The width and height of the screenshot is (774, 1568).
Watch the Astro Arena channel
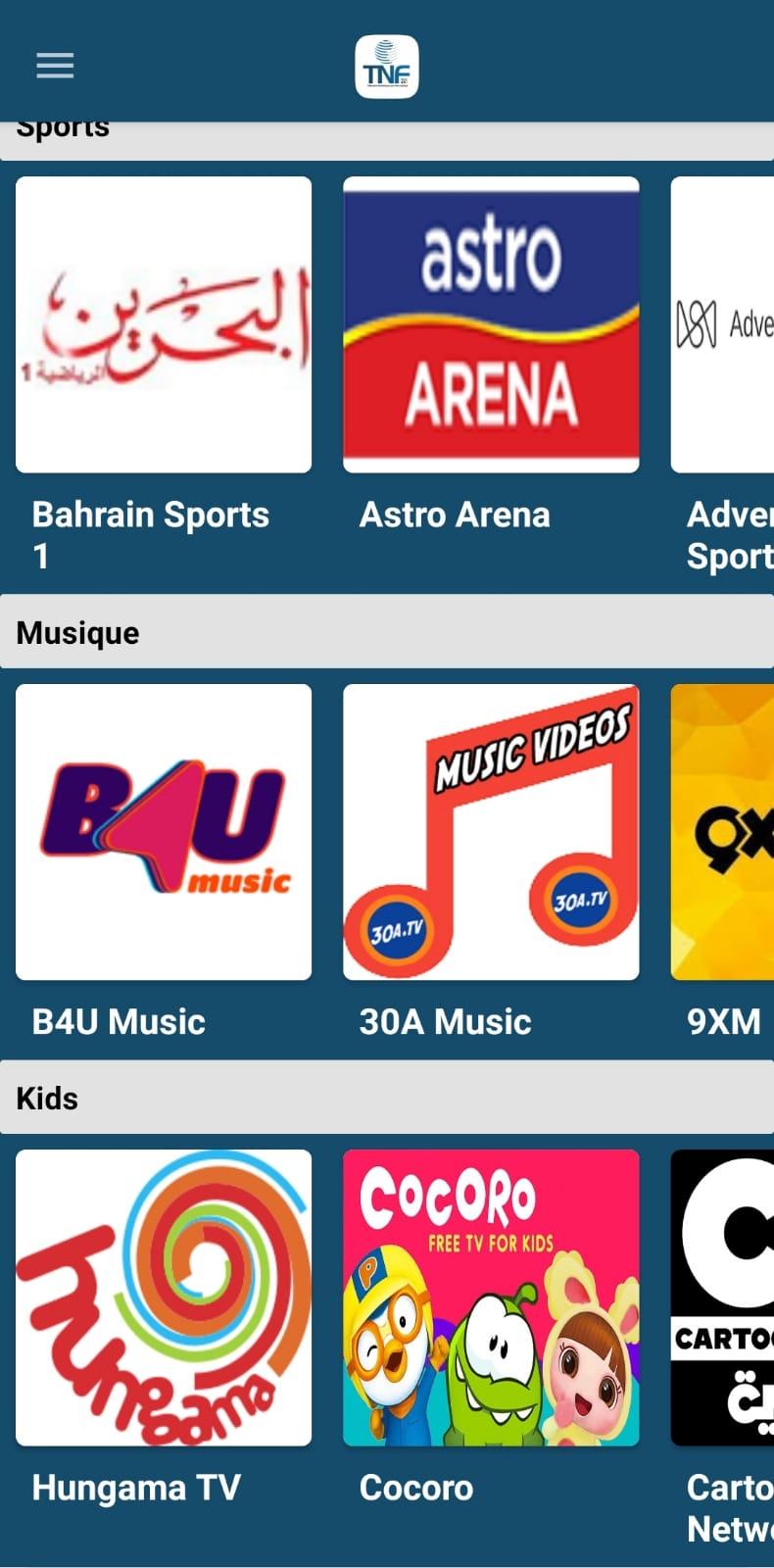pyautogui.click(x=491, y=325)
